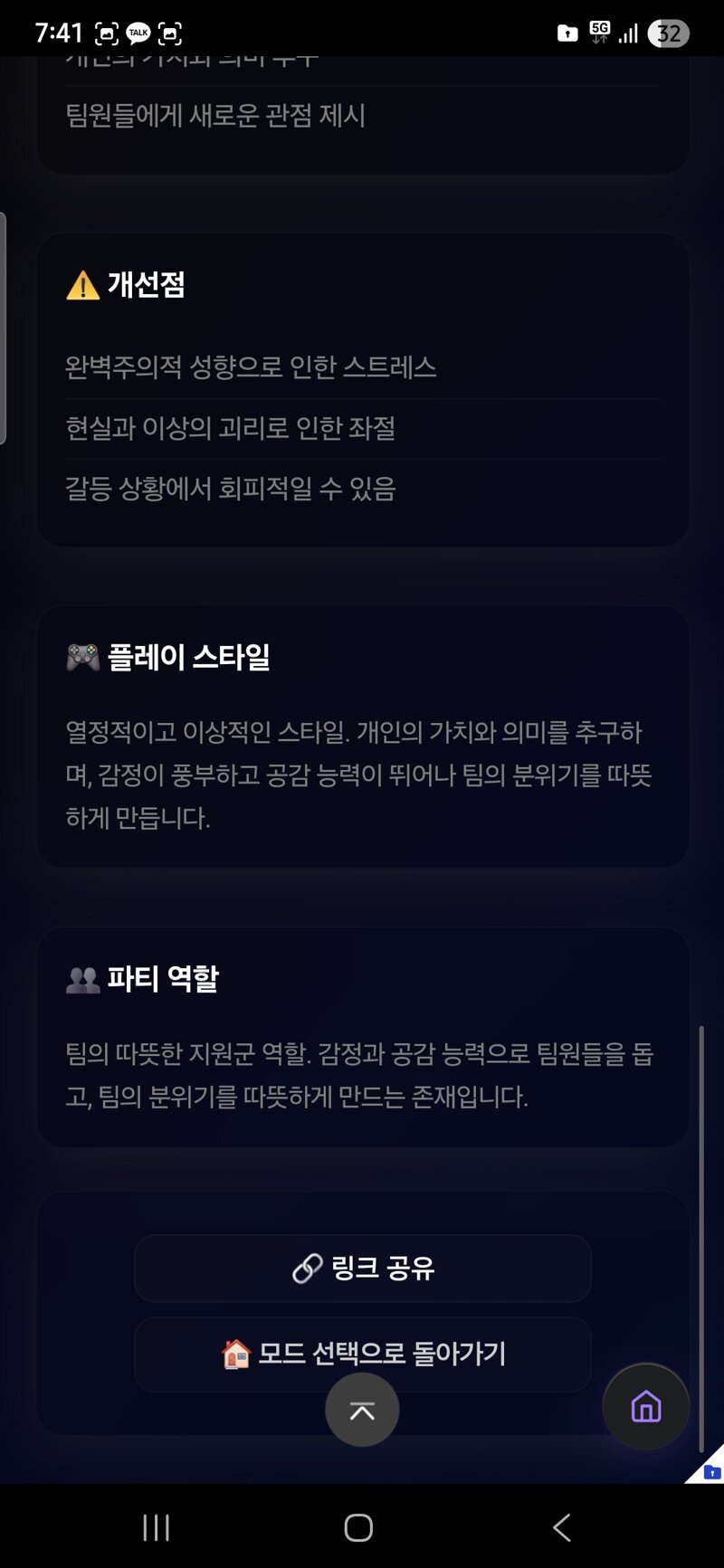Go back with the system back button

pos(562,1527)
